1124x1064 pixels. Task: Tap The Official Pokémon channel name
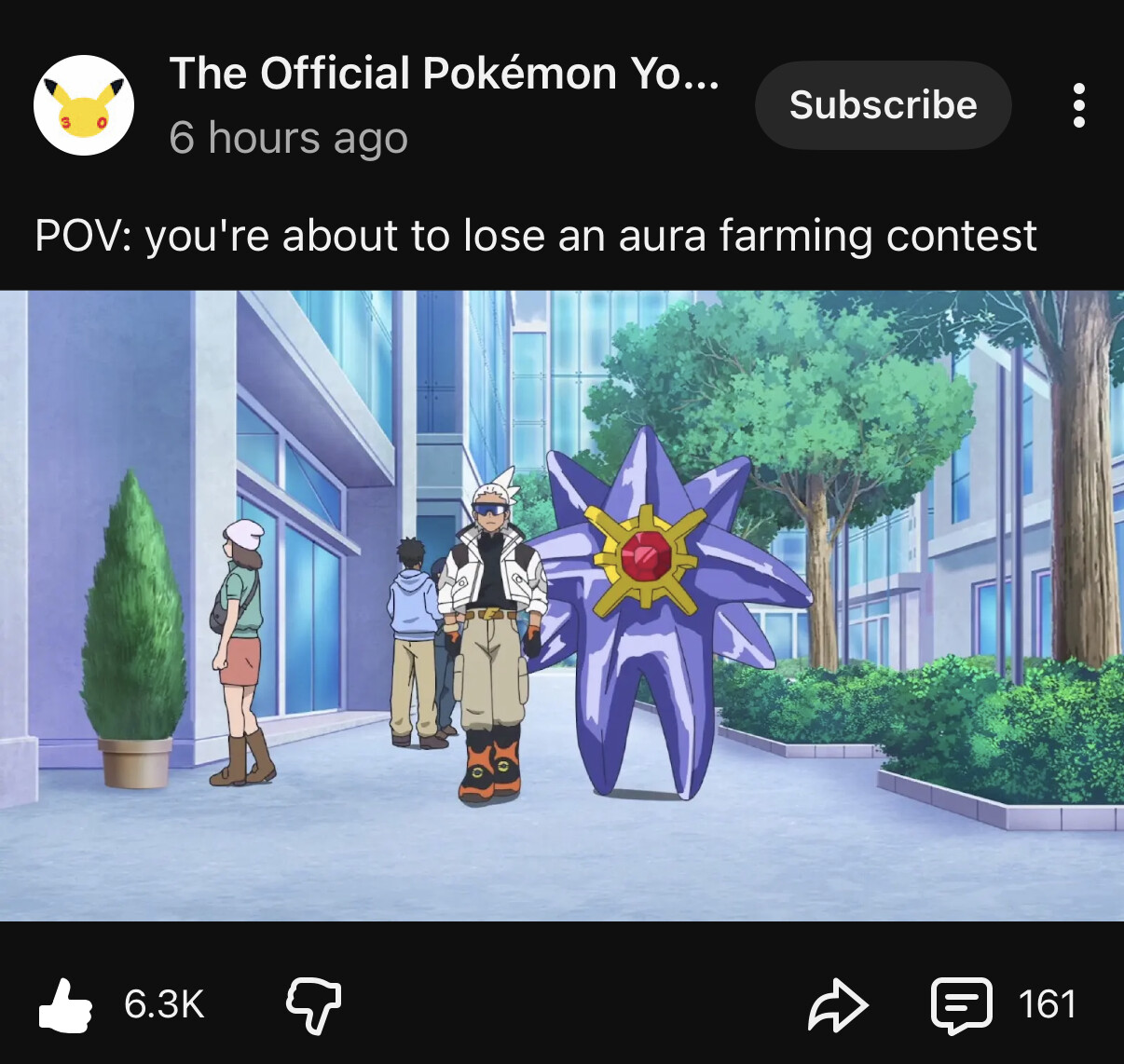(445, 74)
